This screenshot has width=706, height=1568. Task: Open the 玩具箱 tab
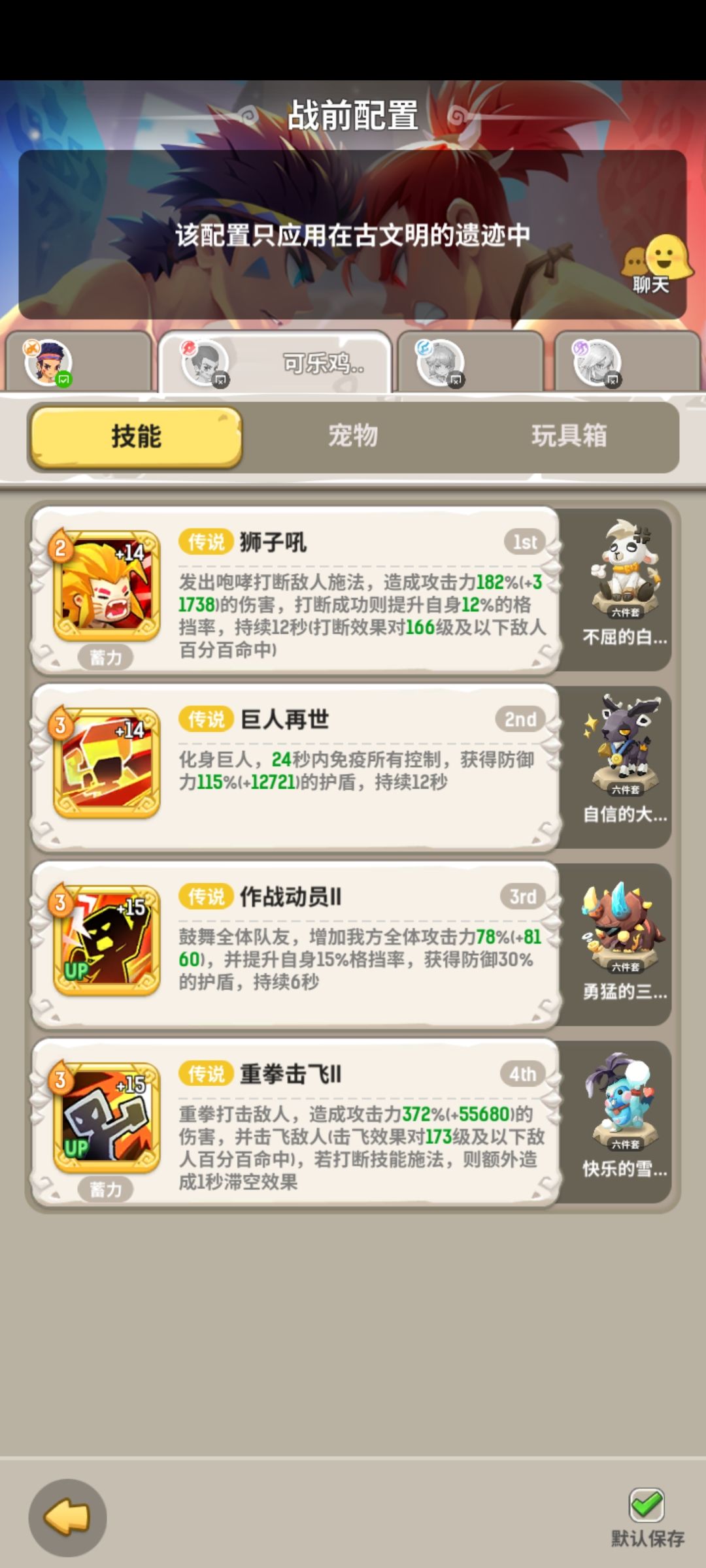coord(569,438)
